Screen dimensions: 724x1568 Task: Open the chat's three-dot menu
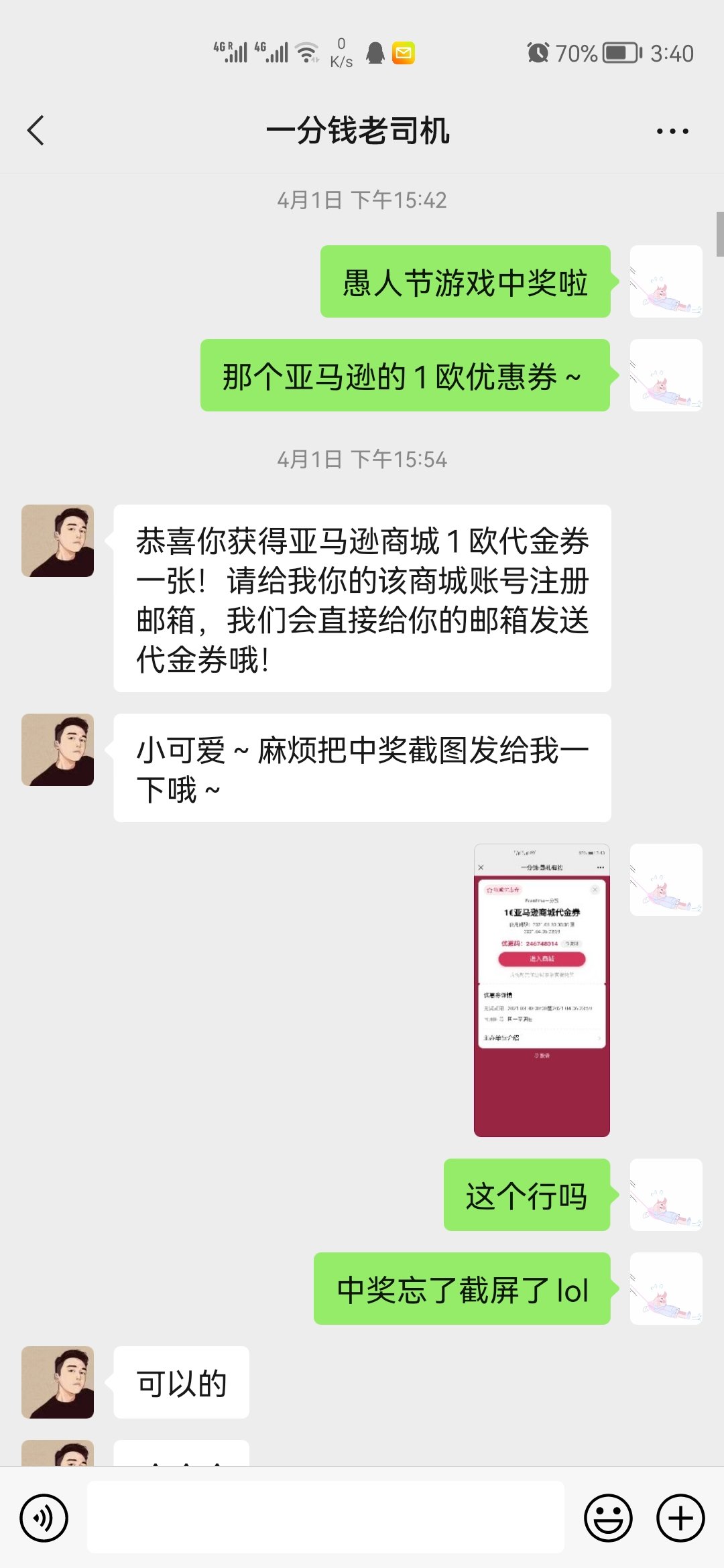[672, 131]
